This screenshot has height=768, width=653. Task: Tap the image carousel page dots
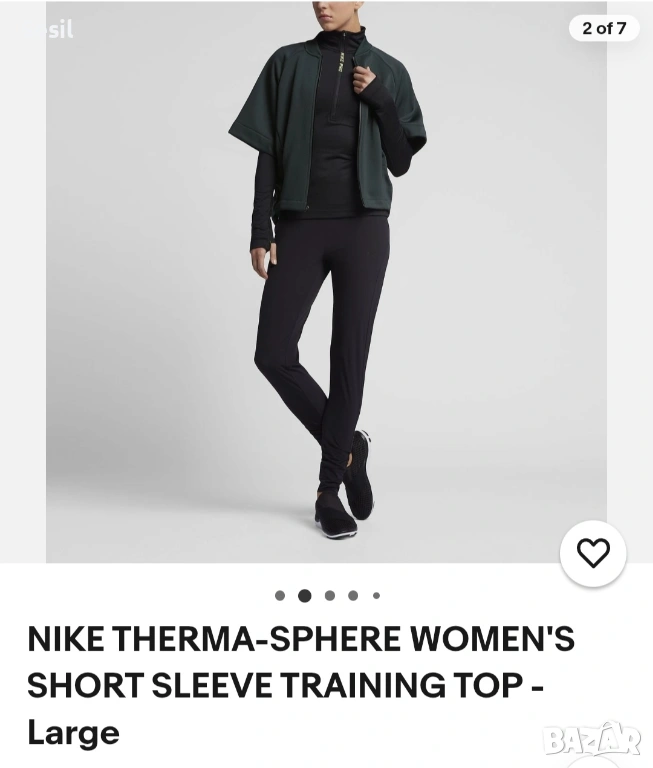click(x=328, y=596)
